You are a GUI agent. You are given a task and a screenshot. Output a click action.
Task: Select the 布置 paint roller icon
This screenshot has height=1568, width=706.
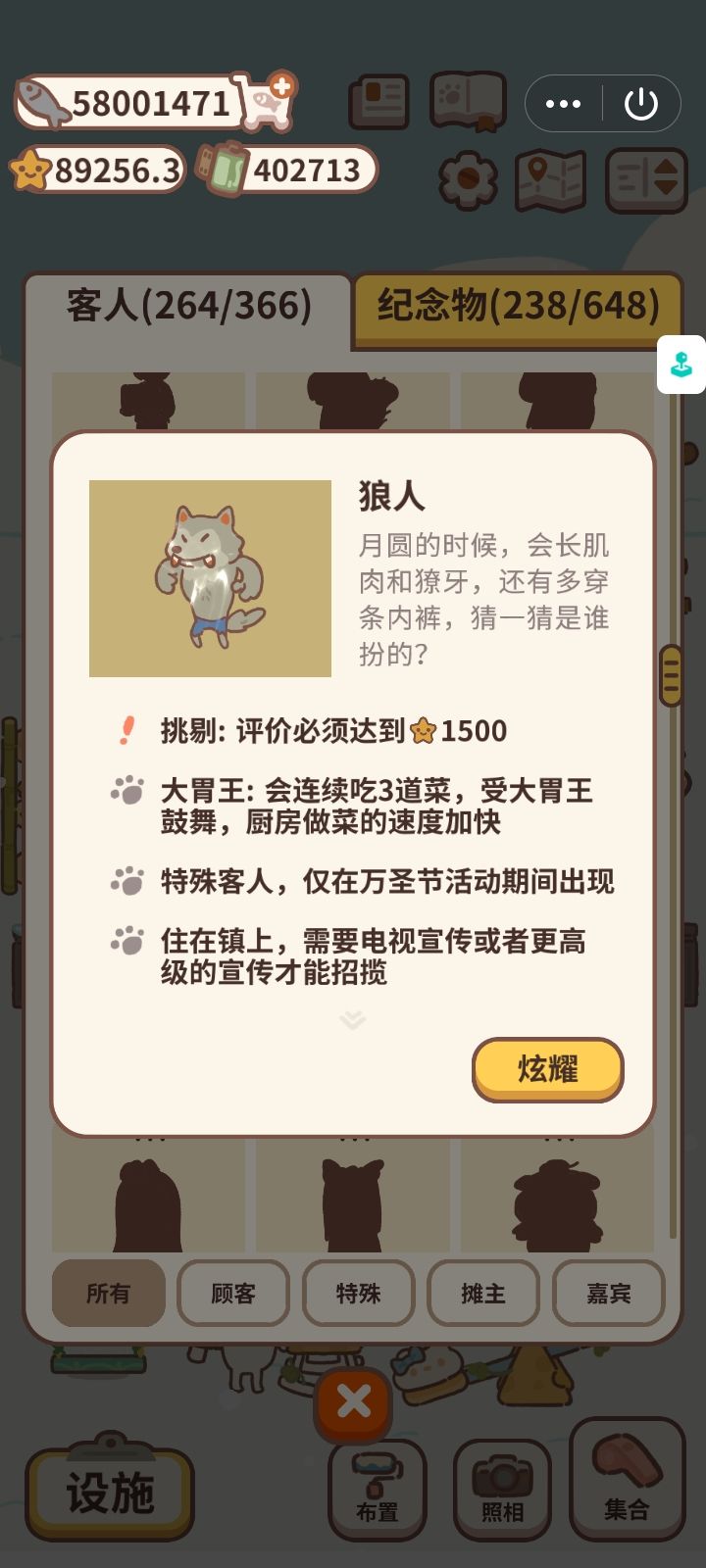coord(378,1485)
